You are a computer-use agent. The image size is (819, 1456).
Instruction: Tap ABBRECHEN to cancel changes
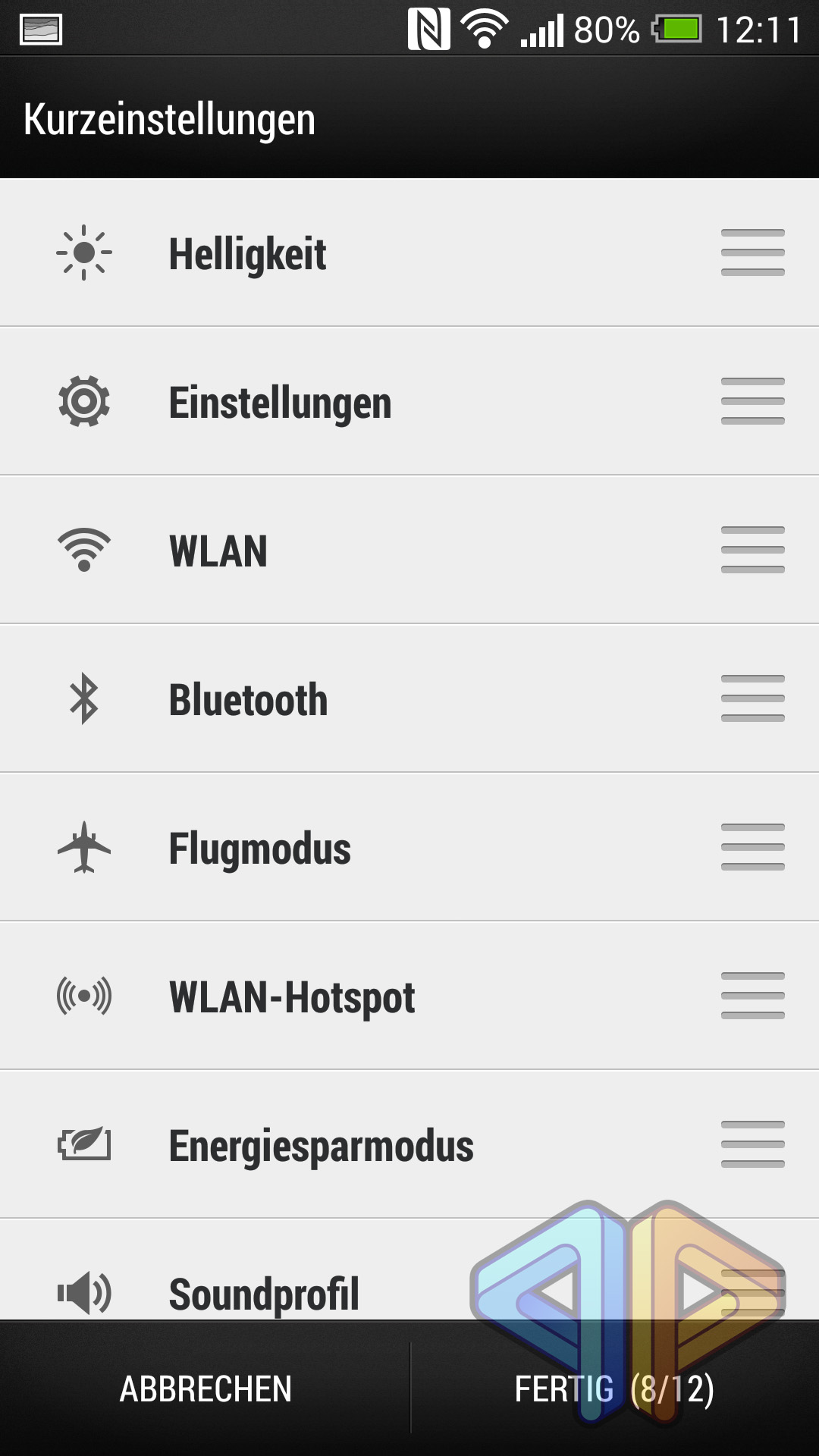(205, 1389)
